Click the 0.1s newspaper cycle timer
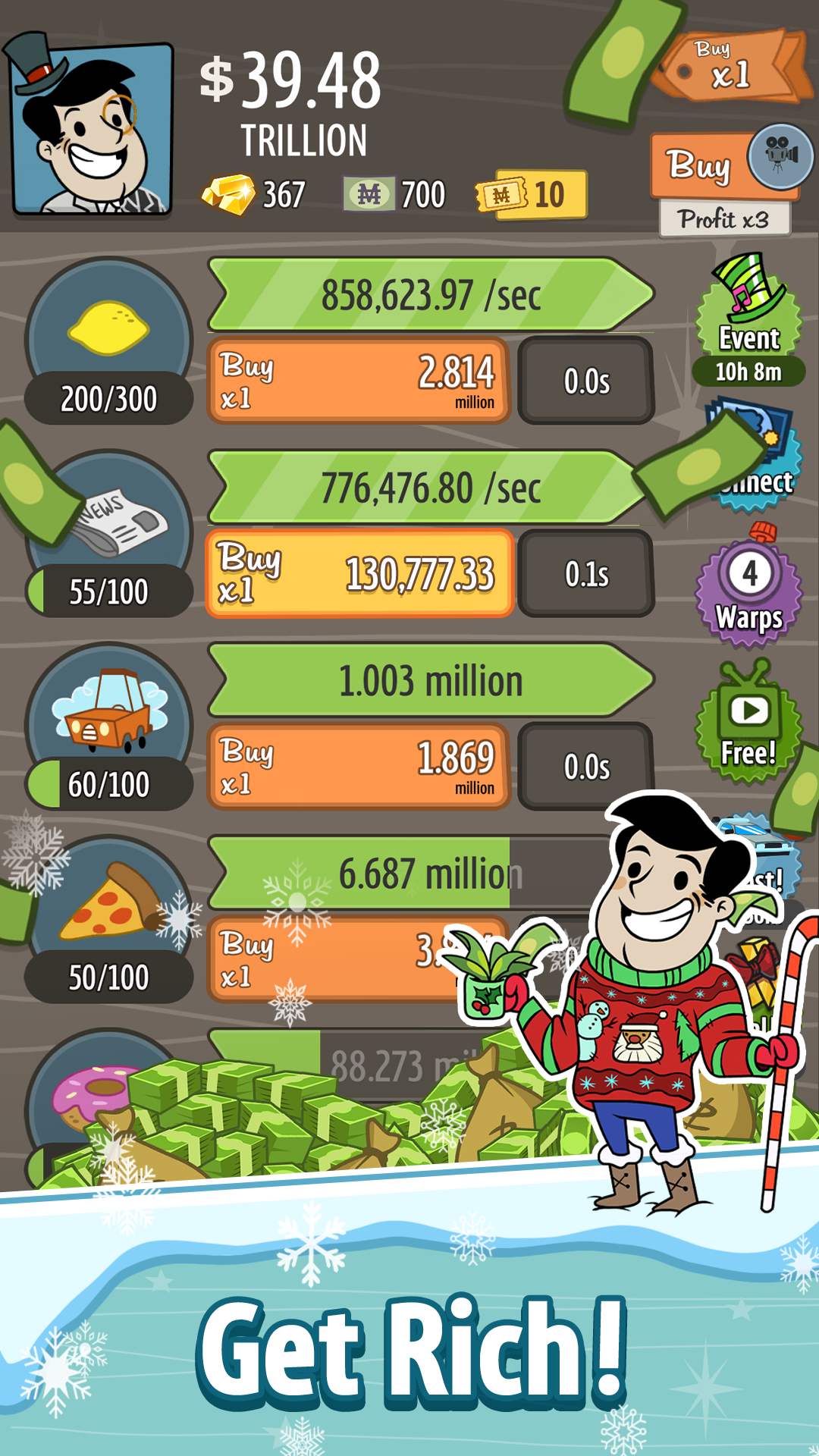 tap(586, 574)
